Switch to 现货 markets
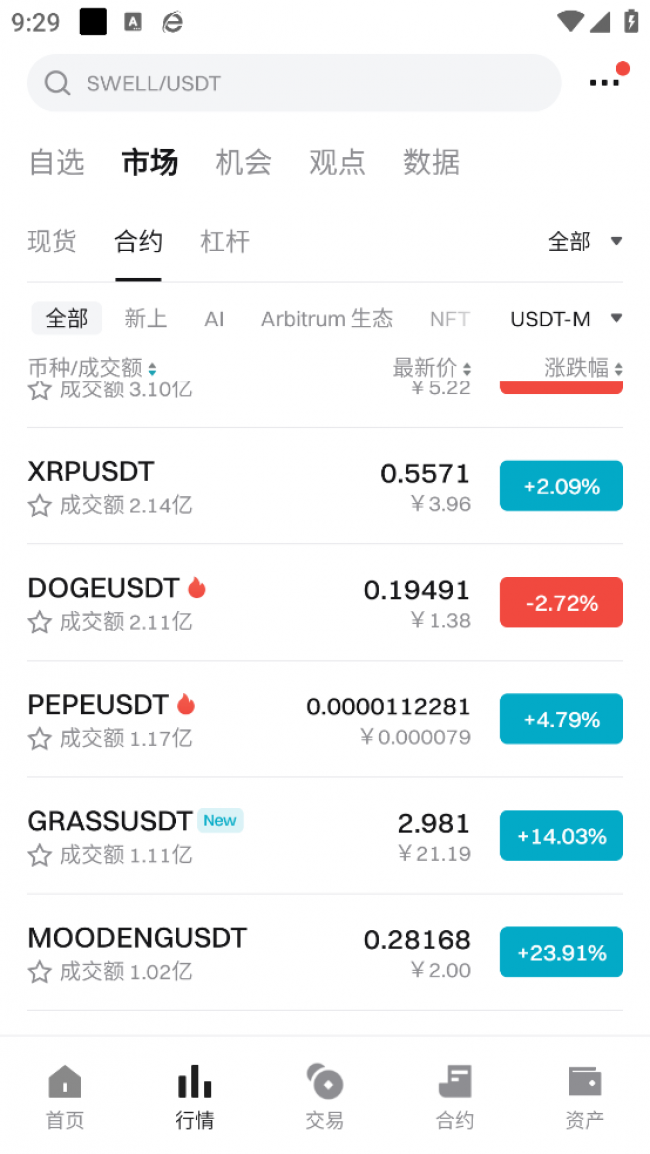Screen dimensions: 650x1154 point(52,241)
